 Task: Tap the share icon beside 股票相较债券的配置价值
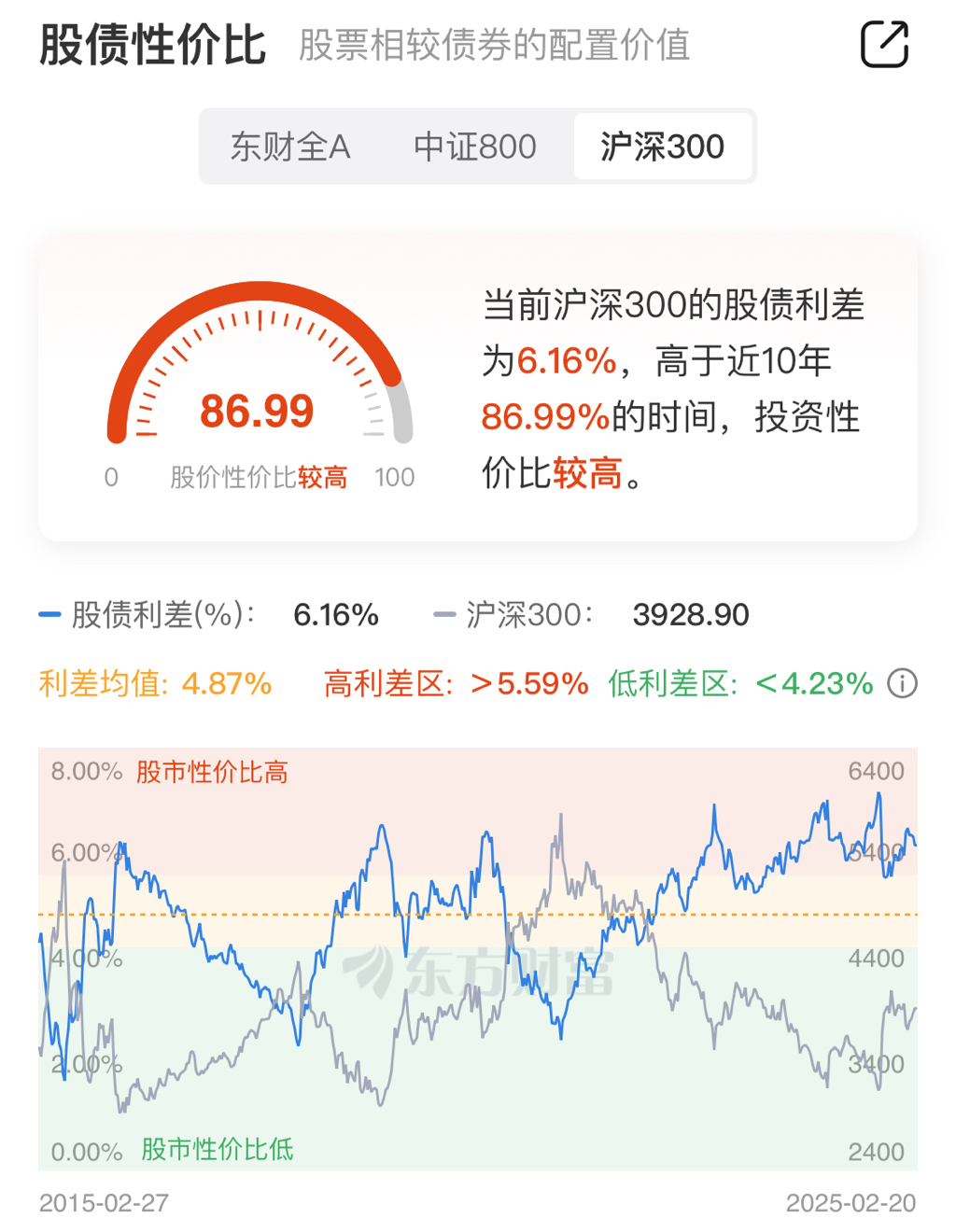click(x=883, y=44)
